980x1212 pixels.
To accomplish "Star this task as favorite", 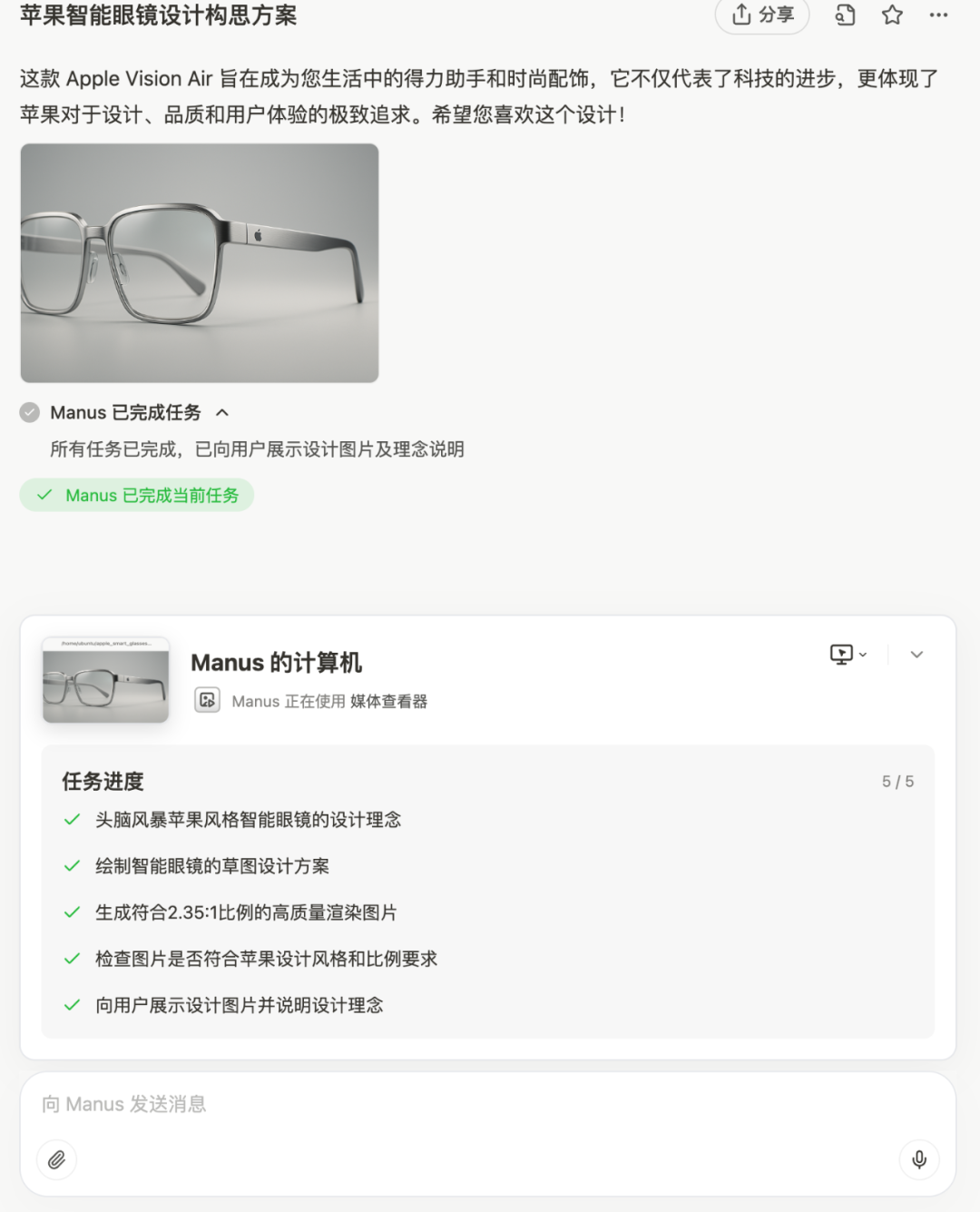I will pos(893,15).
